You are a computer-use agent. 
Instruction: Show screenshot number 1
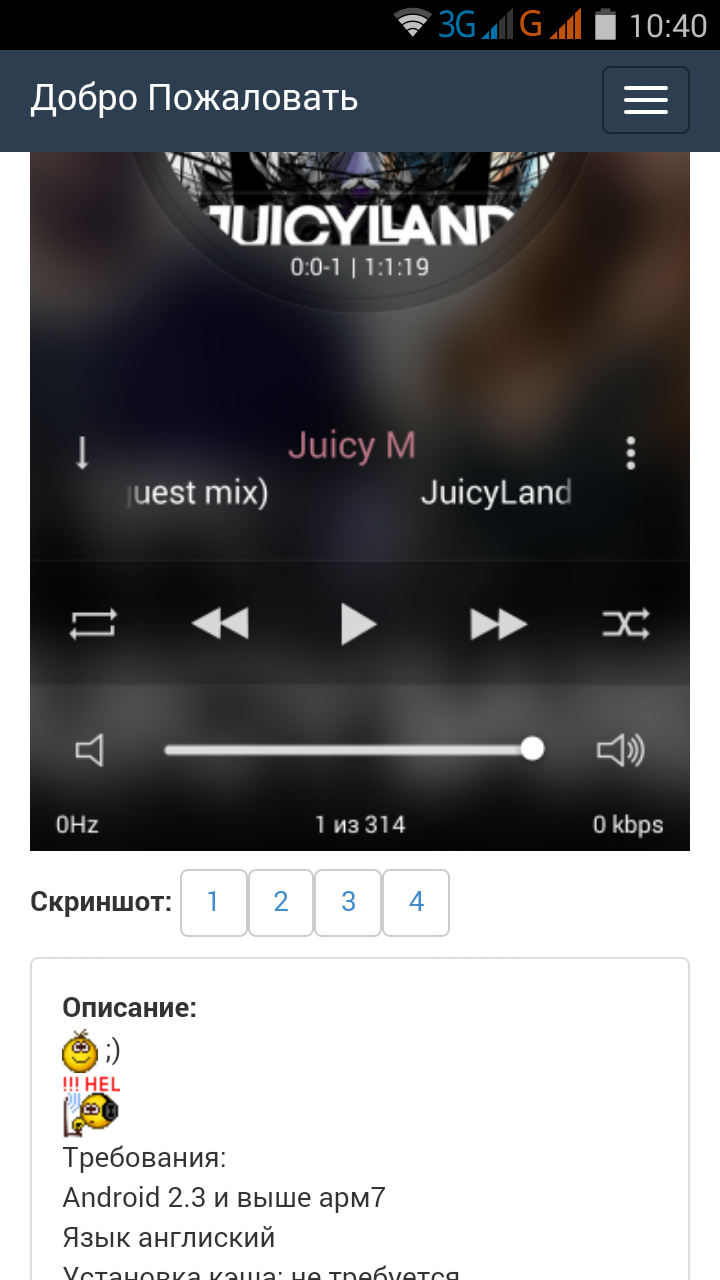213,903
